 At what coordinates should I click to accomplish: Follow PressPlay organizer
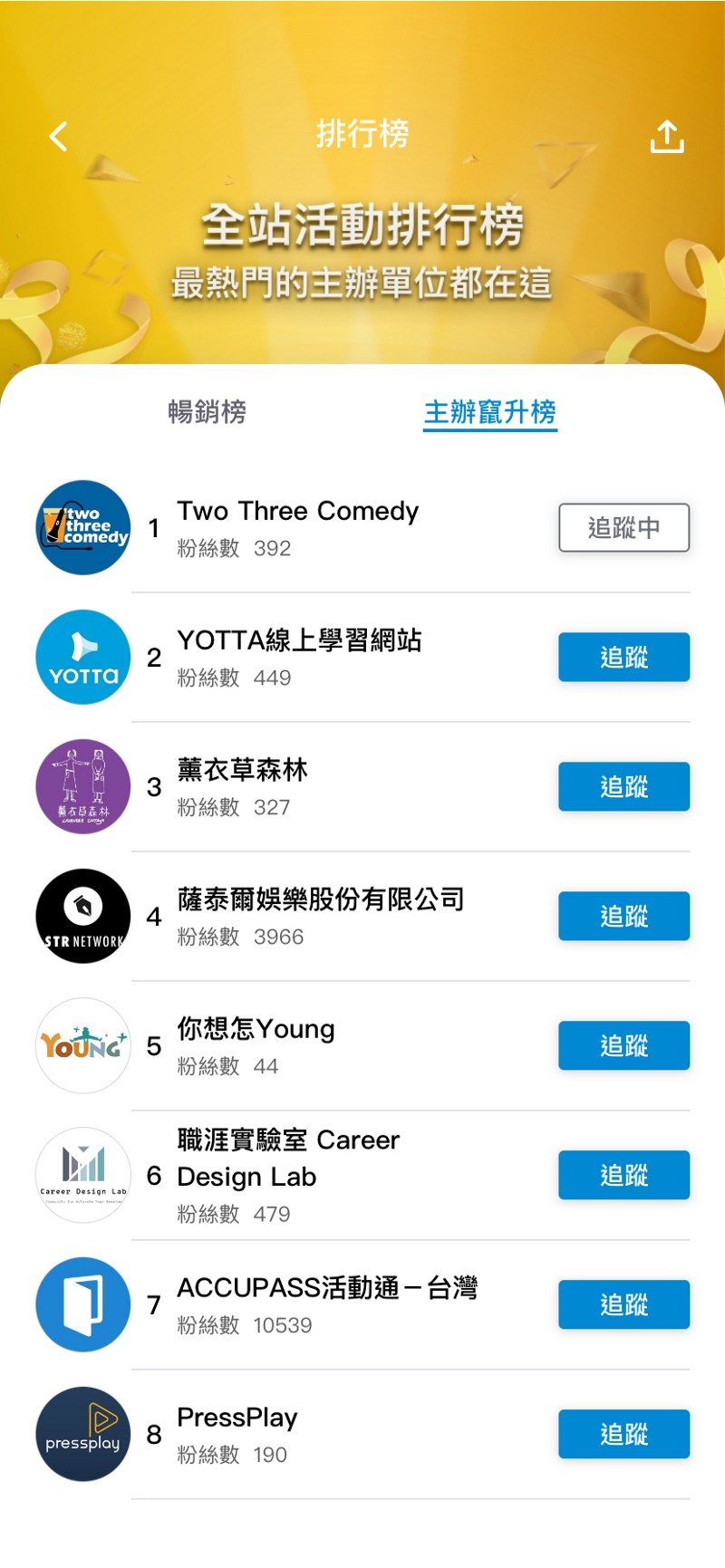click(623, 1434)
